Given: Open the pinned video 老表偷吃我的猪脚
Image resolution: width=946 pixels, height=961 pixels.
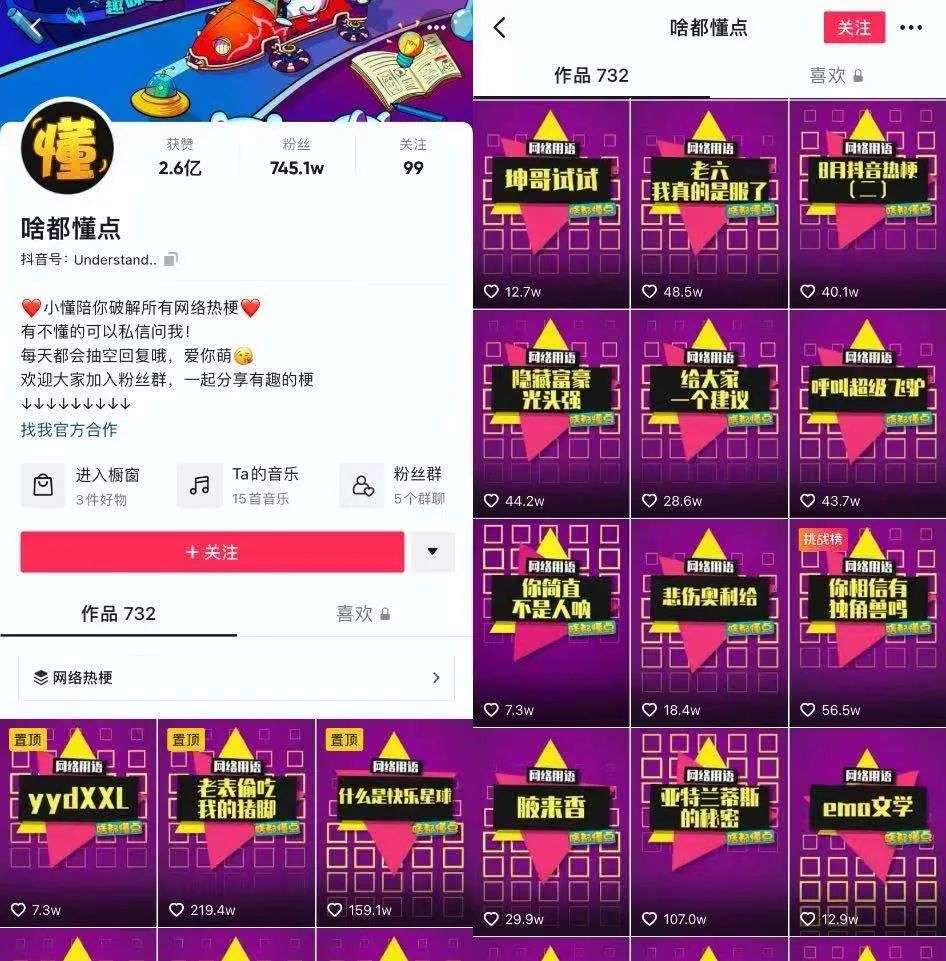Looking at the screenshot, I should coord(236,822).
